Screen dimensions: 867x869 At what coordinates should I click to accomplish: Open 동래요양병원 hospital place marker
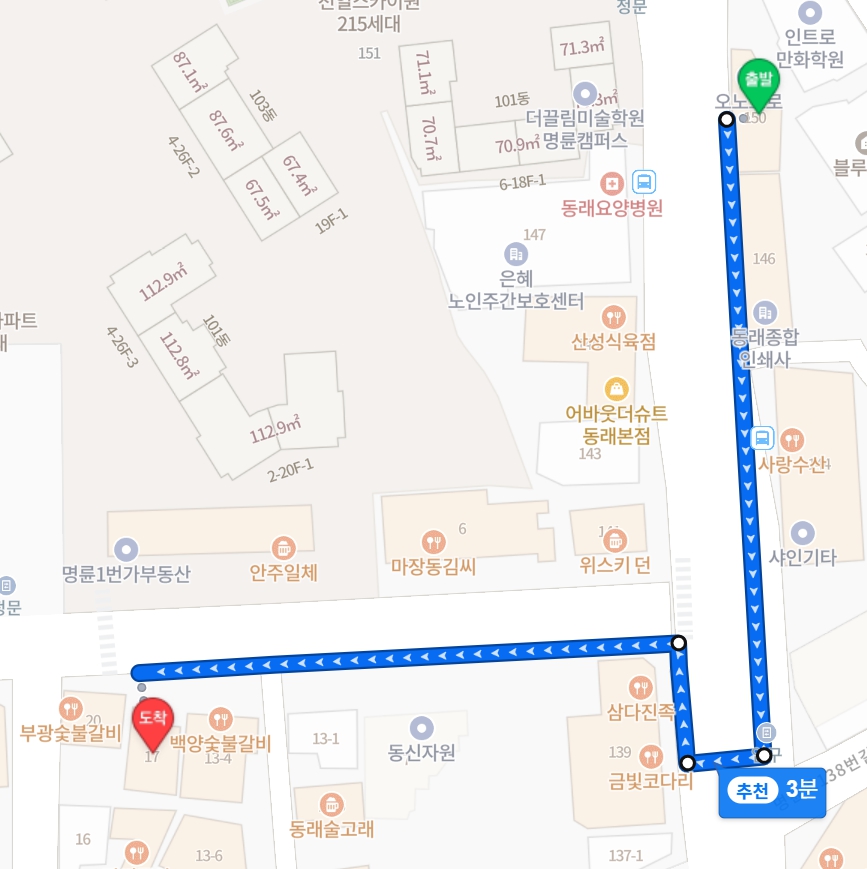pos(612,184)
